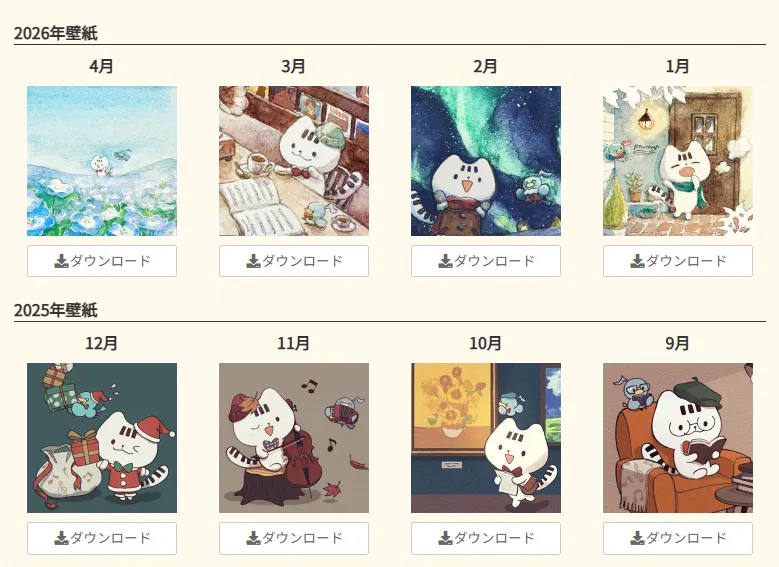The height and width of the screenshot is (567, 779).
Task: Download the 2026 1月 wallpaper
Action: click(678, 261)
